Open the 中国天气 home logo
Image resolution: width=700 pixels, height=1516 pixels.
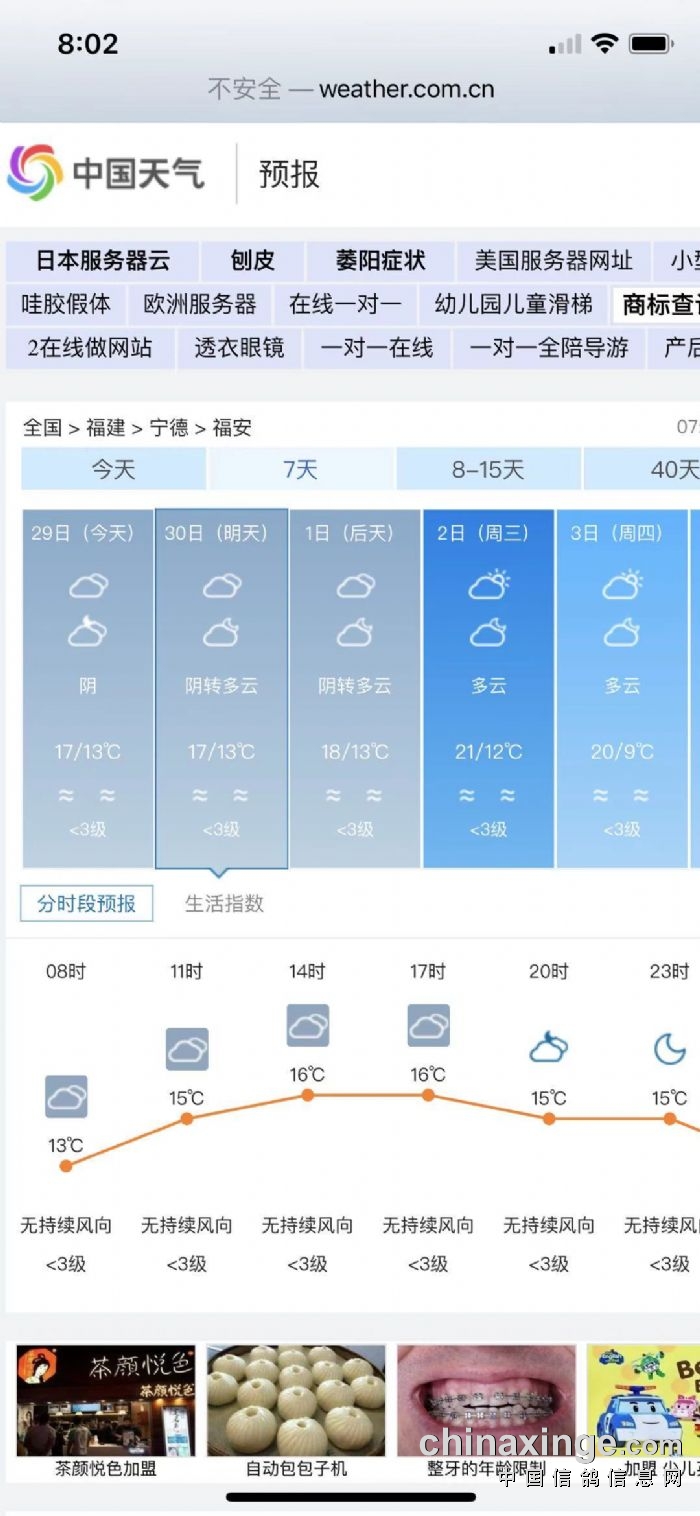[106, 173]
